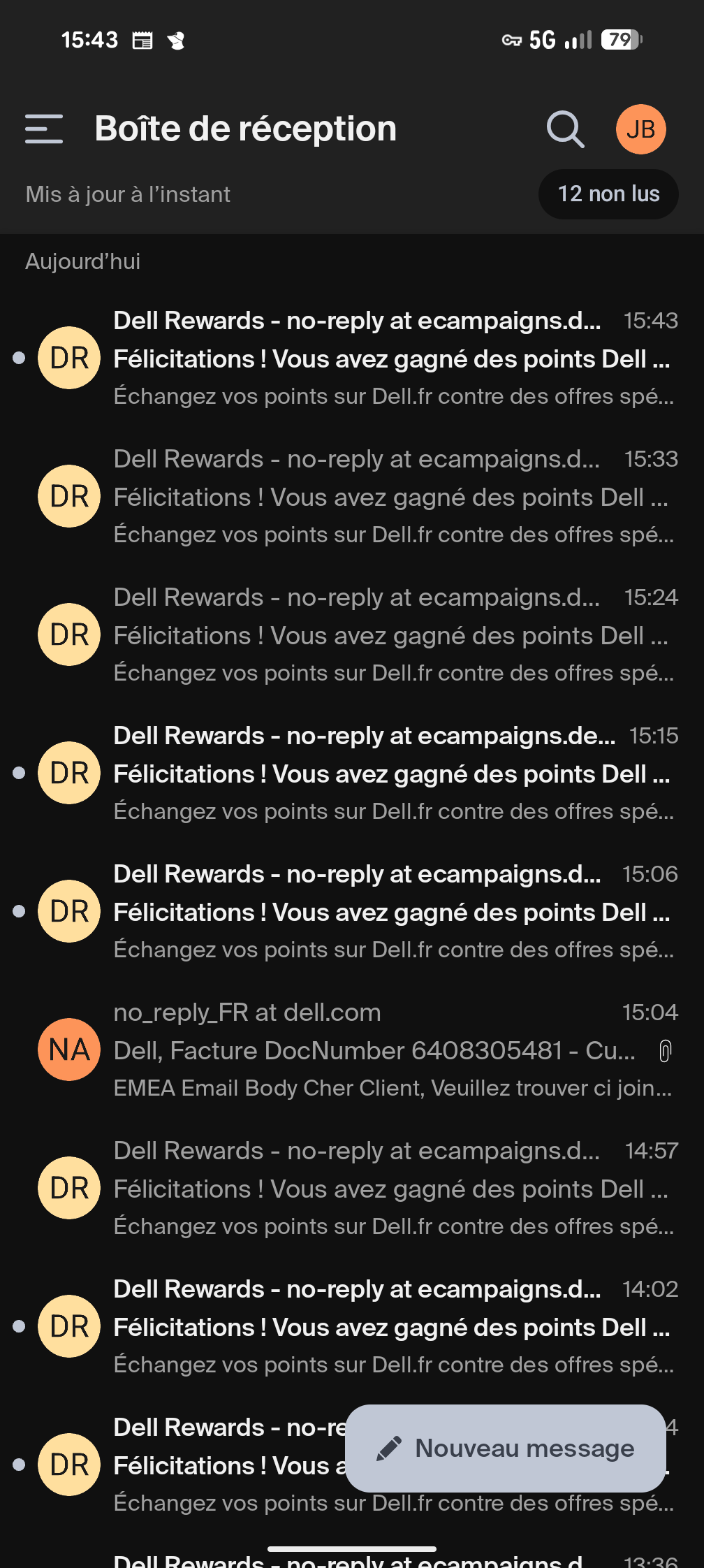Image resolution: width=704 pixels, height=1568 pixels.
Task: Open the Dell Rewards email from 15:43
Action: (352, 358)
